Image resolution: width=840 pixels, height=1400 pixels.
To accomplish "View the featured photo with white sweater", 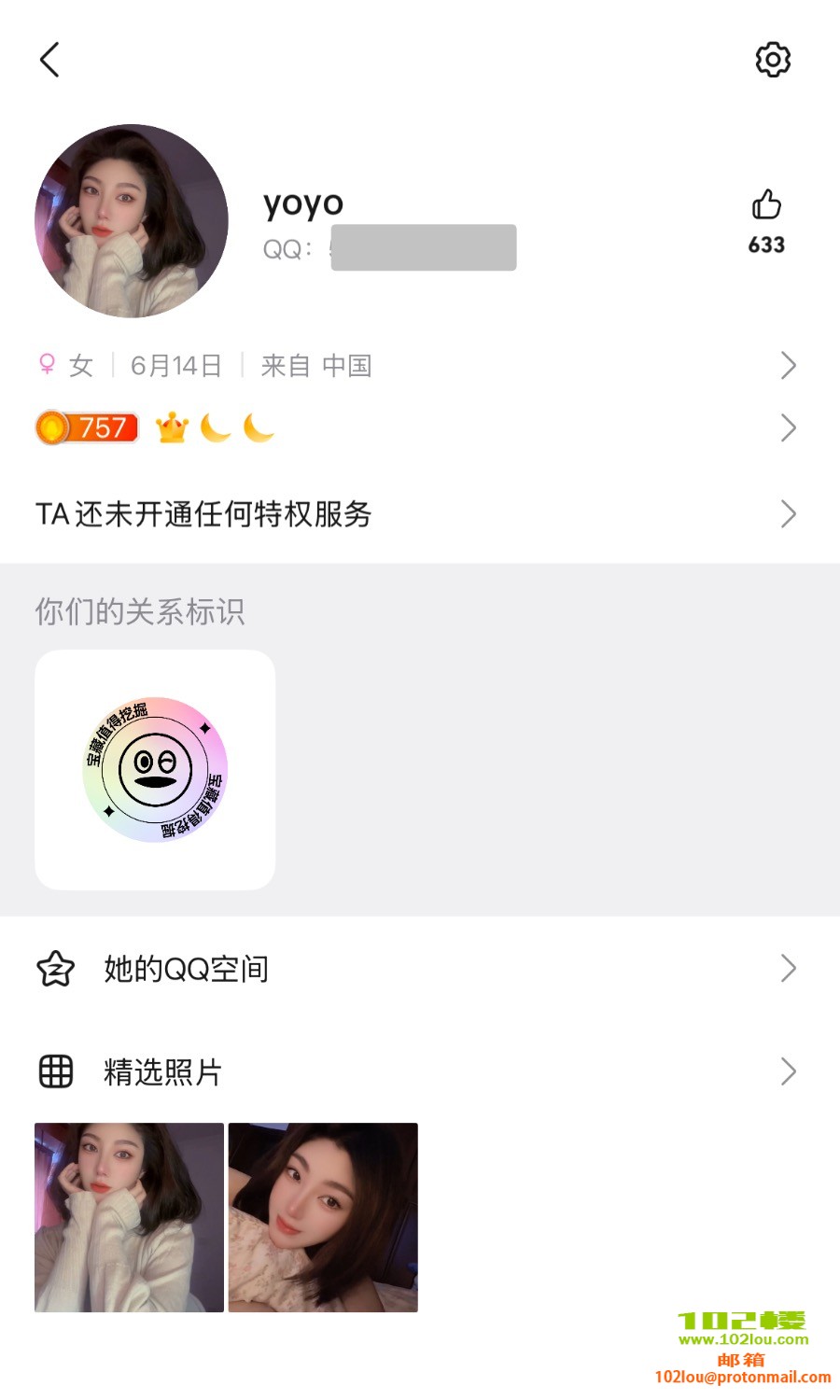I will pyautogui.click(x=130, y=1217).
